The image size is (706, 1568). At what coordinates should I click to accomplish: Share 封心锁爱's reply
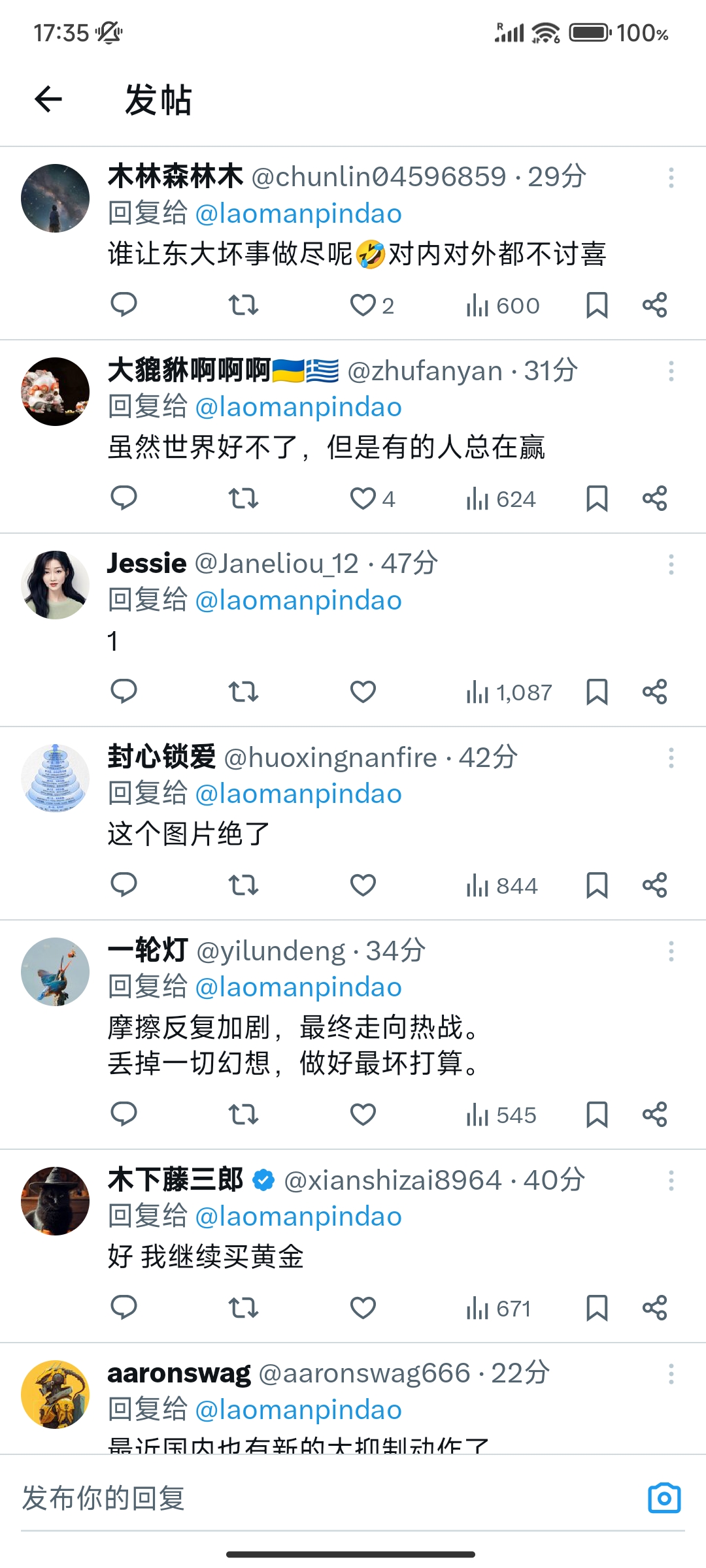click(654, 885)
